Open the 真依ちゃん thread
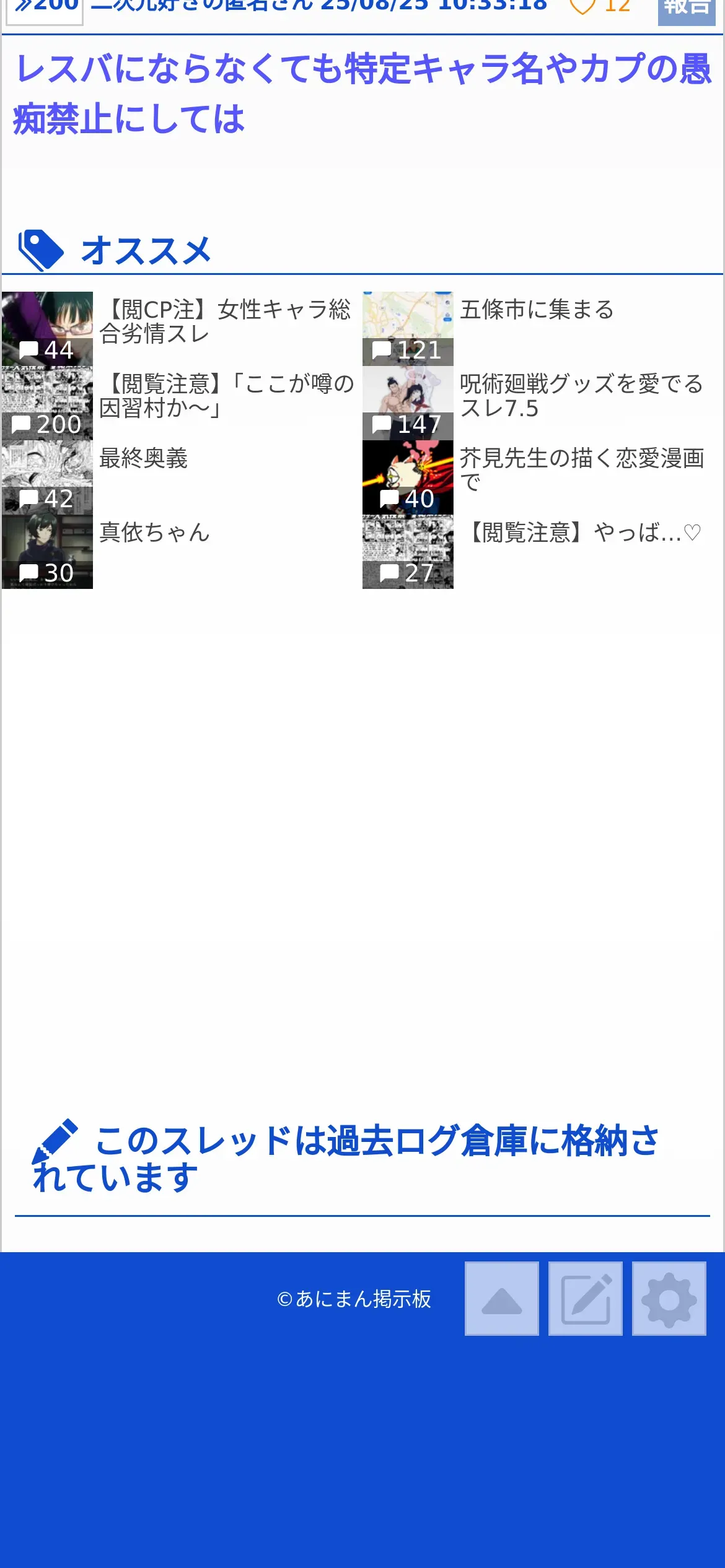725x1568 pixels. point(155,533)
